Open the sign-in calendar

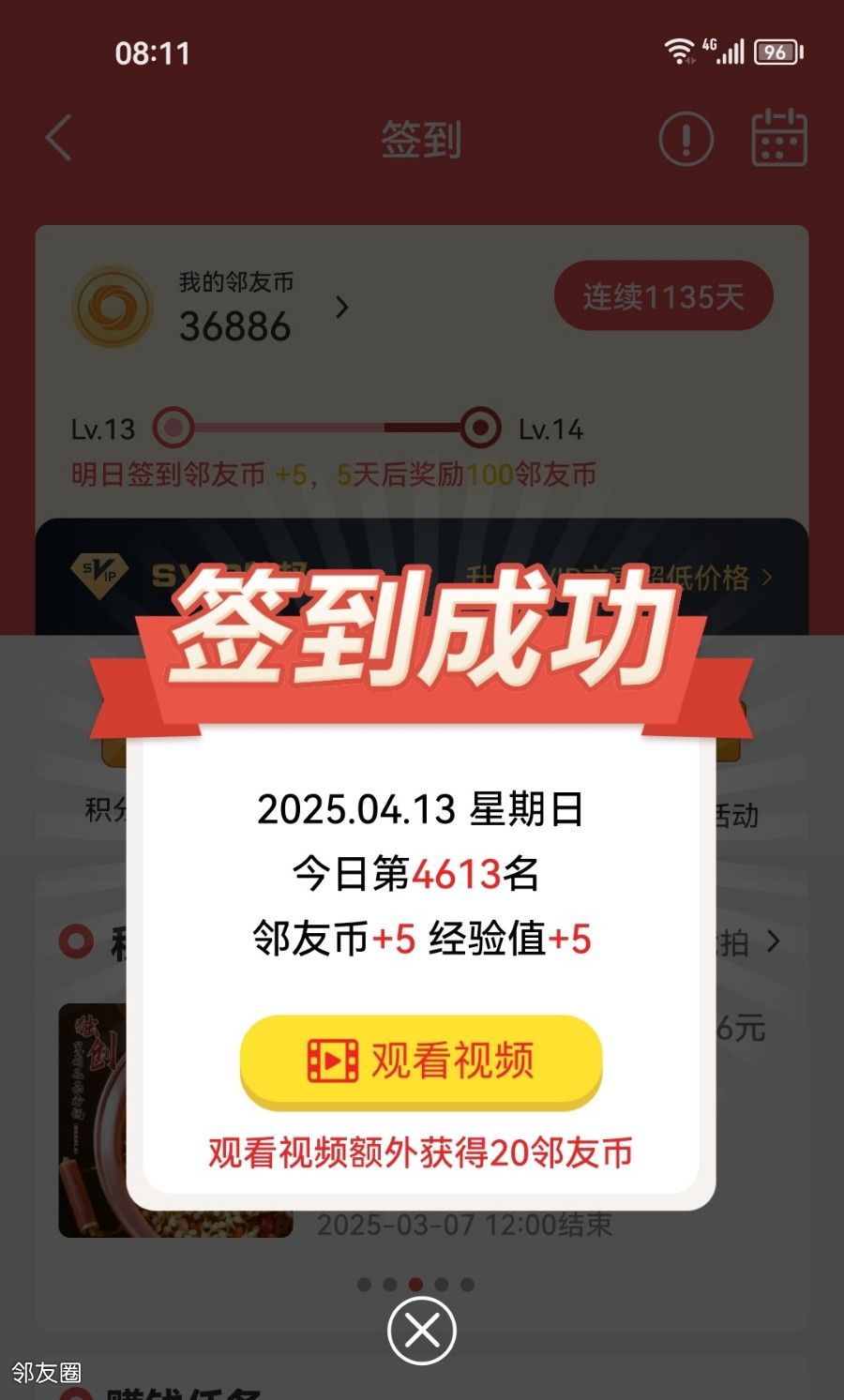point(779,139)
